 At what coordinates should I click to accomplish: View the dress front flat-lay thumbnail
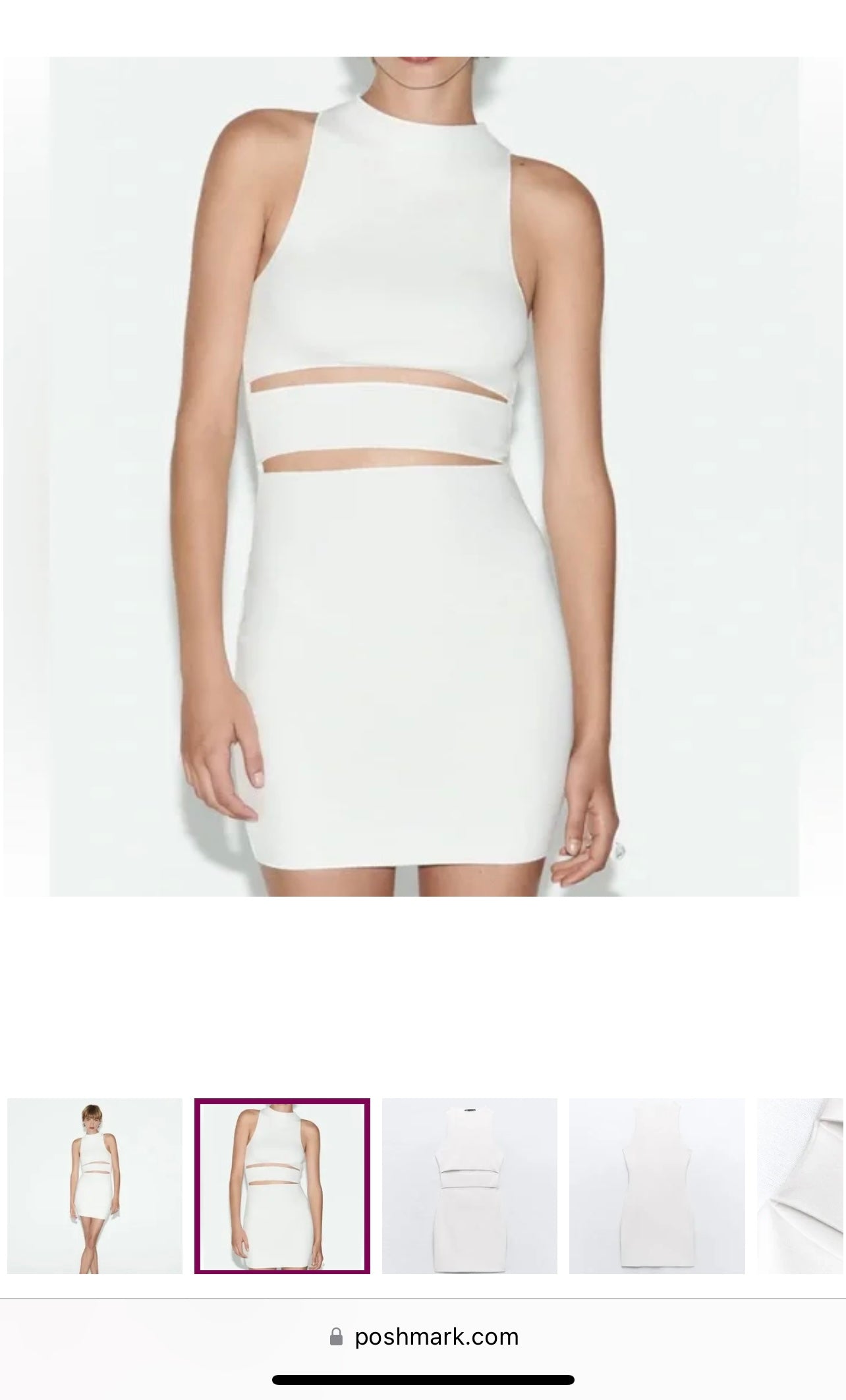coord(470,1186)
